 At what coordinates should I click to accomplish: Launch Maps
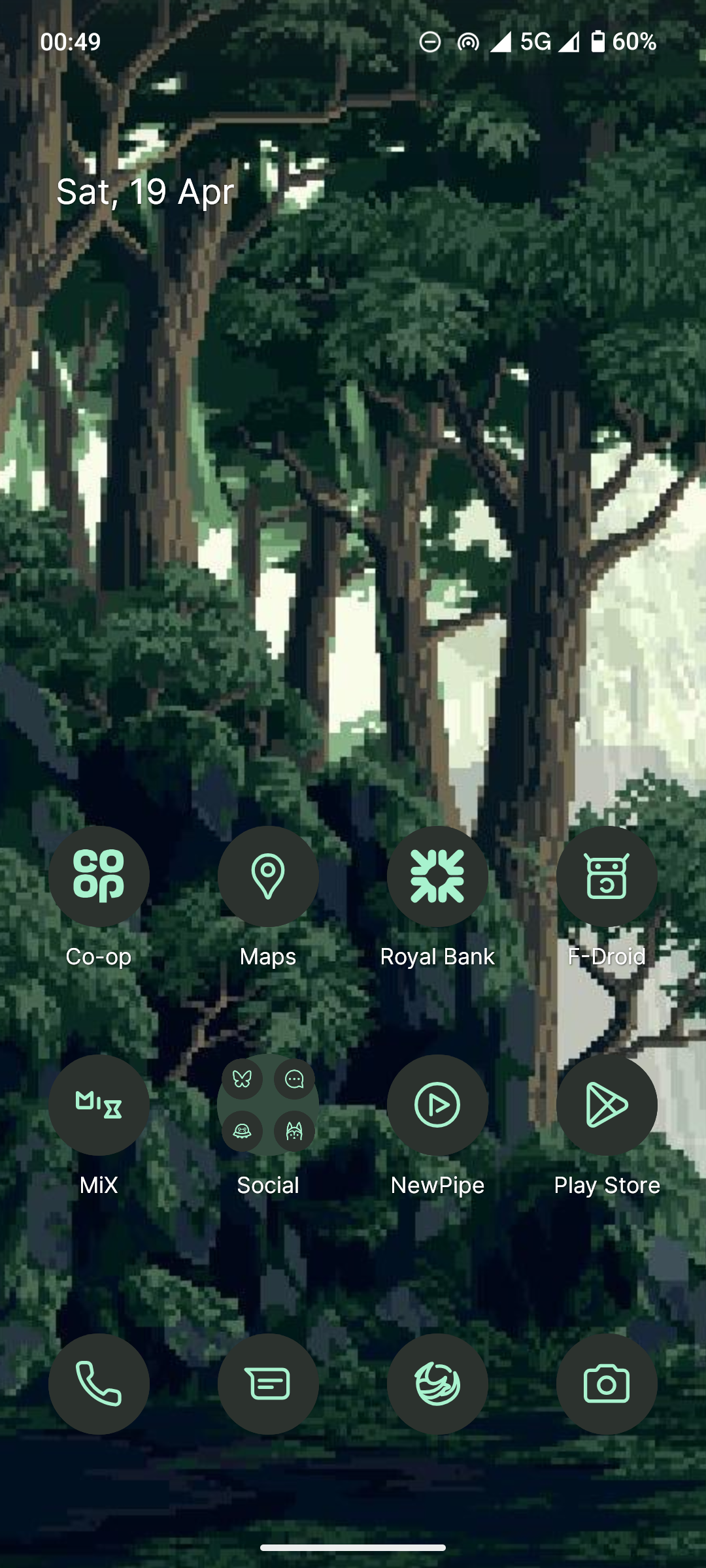tap(268, 876)
